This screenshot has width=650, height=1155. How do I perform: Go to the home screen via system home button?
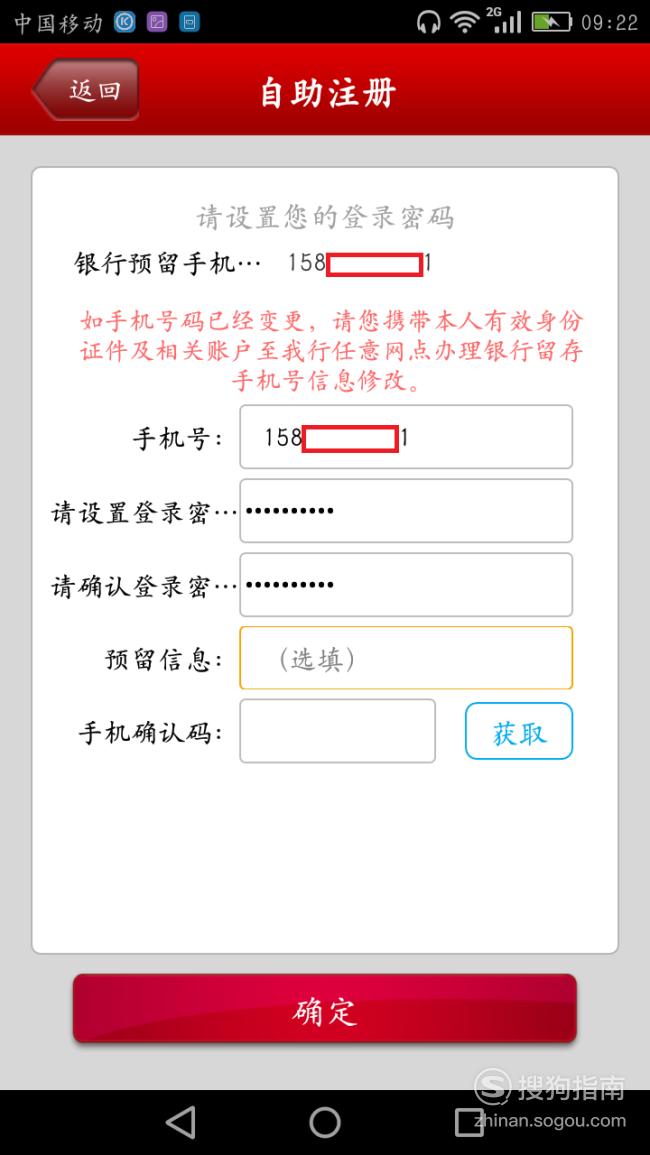[325, 1123]
